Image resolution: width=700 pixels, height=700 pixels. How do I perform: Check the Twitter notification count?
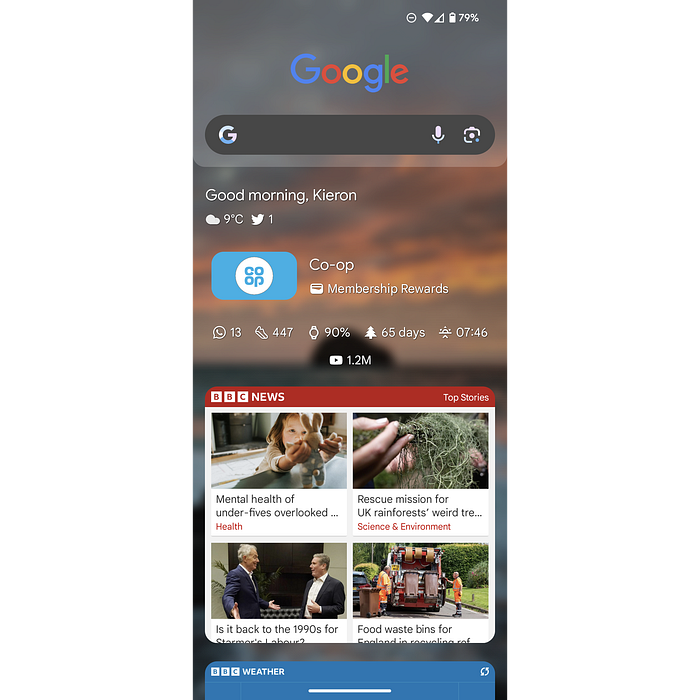pyautogui.click(x=263, y=219)
